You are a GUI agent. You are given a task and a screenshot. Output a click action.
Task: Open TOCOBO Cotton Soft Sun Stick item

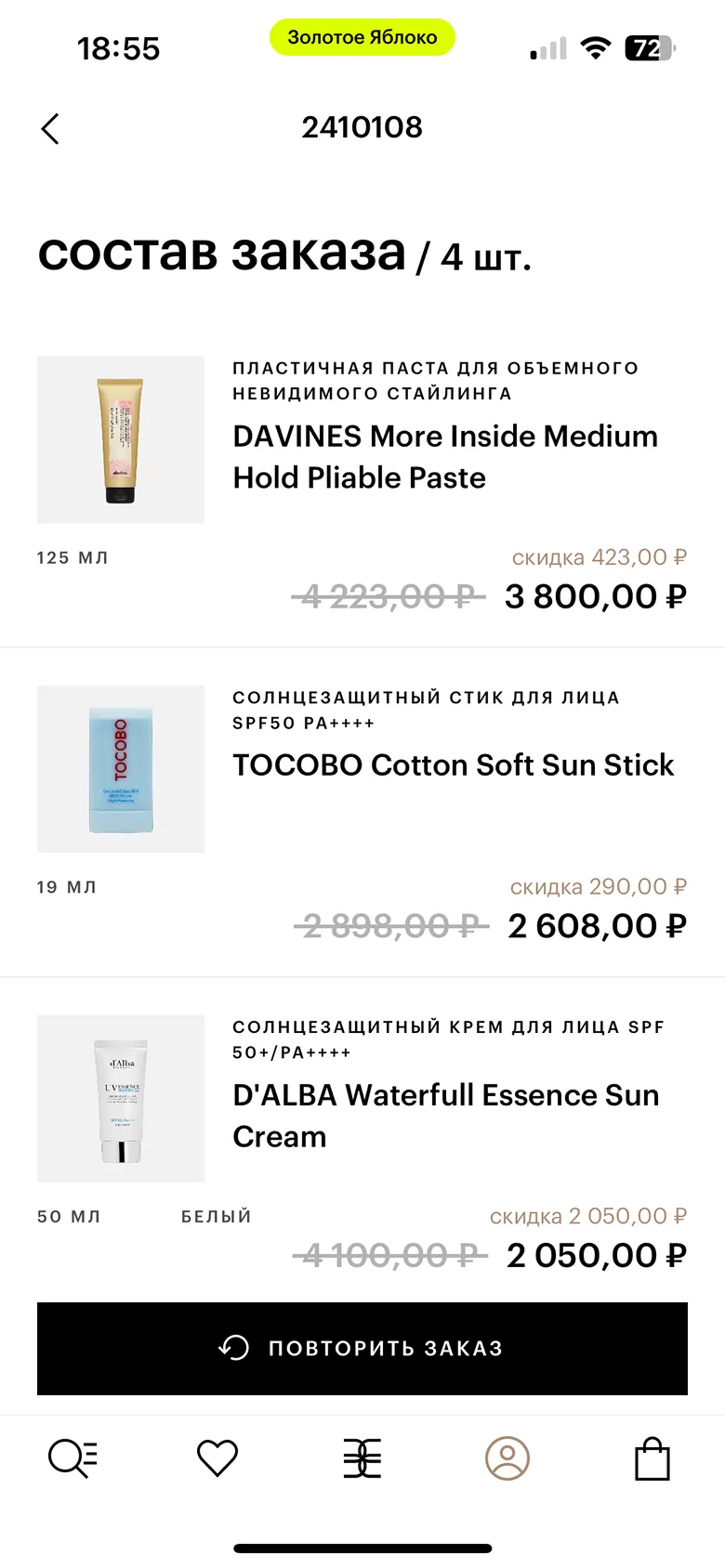(x=453, y=764)
